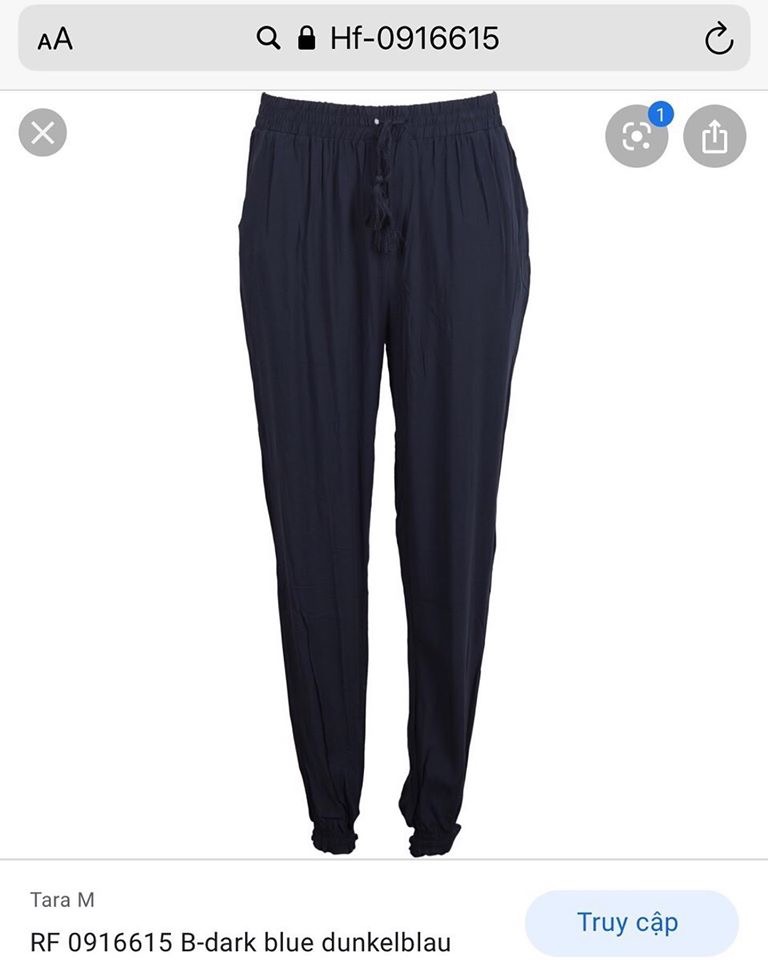The image size is (768, 960).
Task: Close the image viewer
Action: [x=42, y=133]
